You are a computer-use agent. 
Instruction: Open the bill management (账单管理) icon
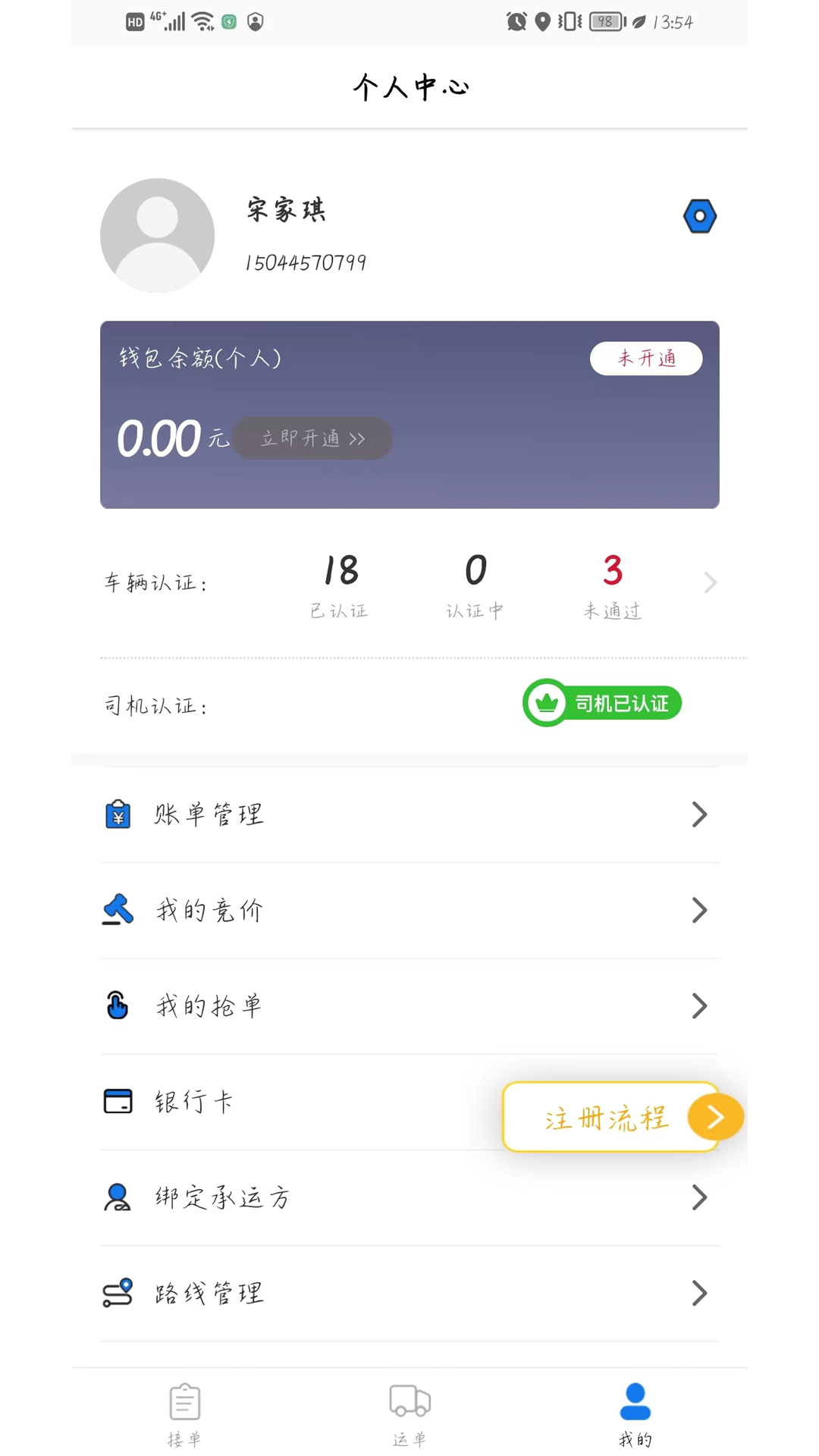click(118, 814)
